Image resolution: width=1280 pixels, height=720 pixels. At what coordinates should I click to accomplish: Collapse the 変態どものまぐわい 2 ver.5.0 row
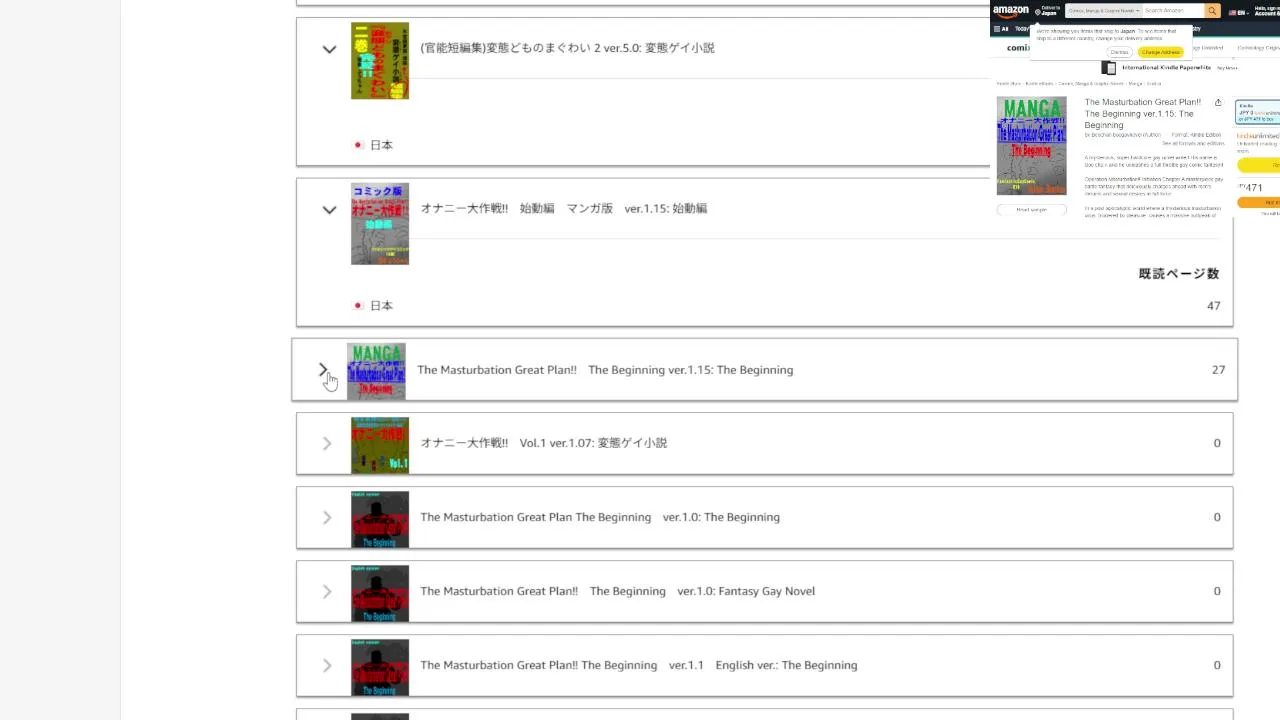(x=329, y=49)
